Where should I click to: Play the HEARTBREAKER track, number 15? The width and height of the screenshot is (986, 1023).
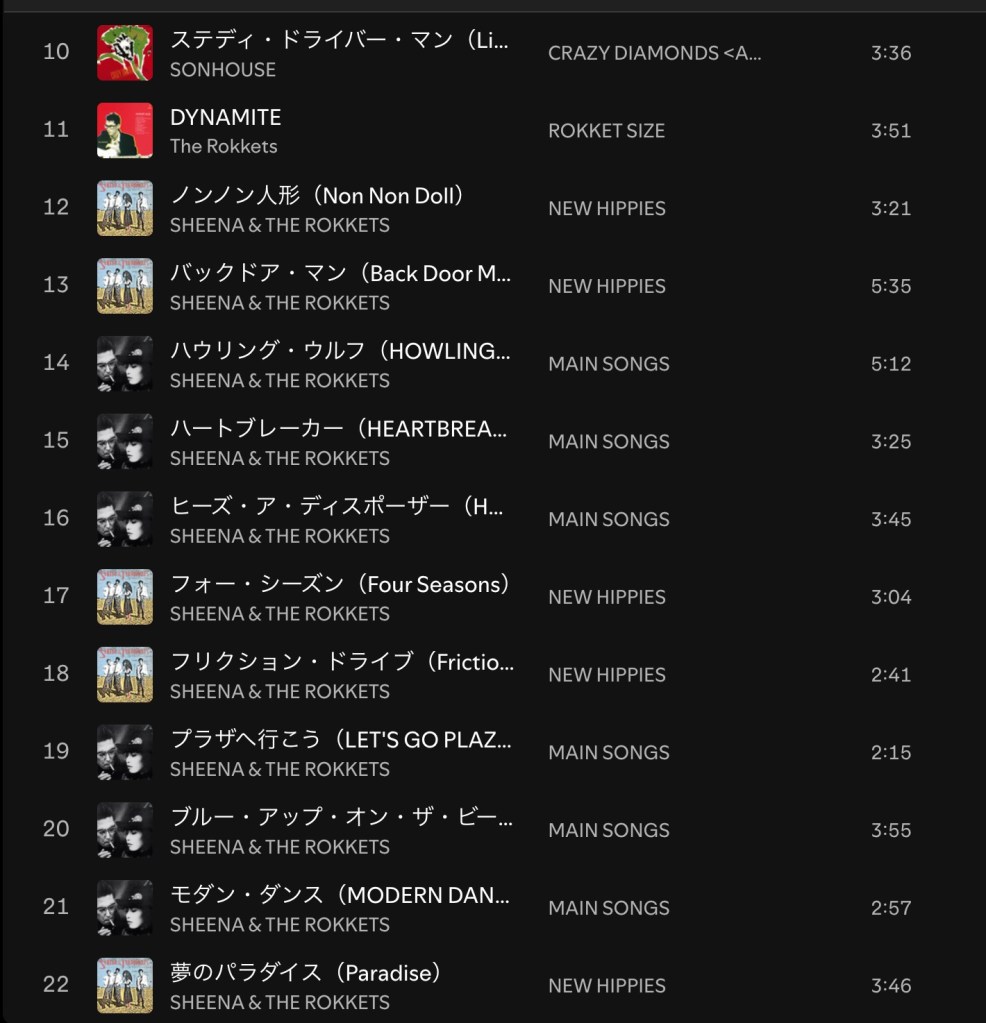(x=338, y=429)
